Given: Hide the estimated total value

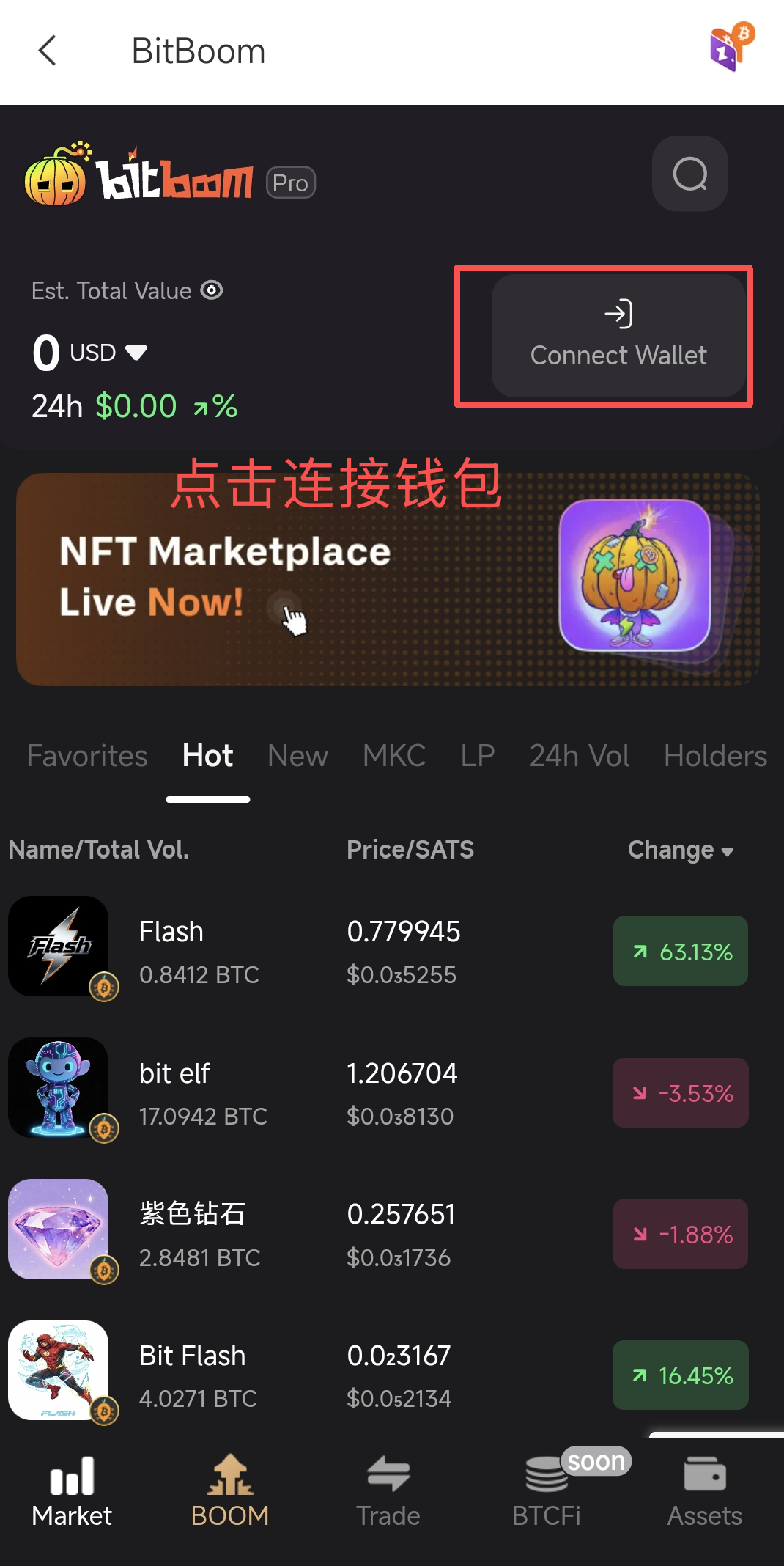Looking at the screenshot, I should [x=212, y=290].
